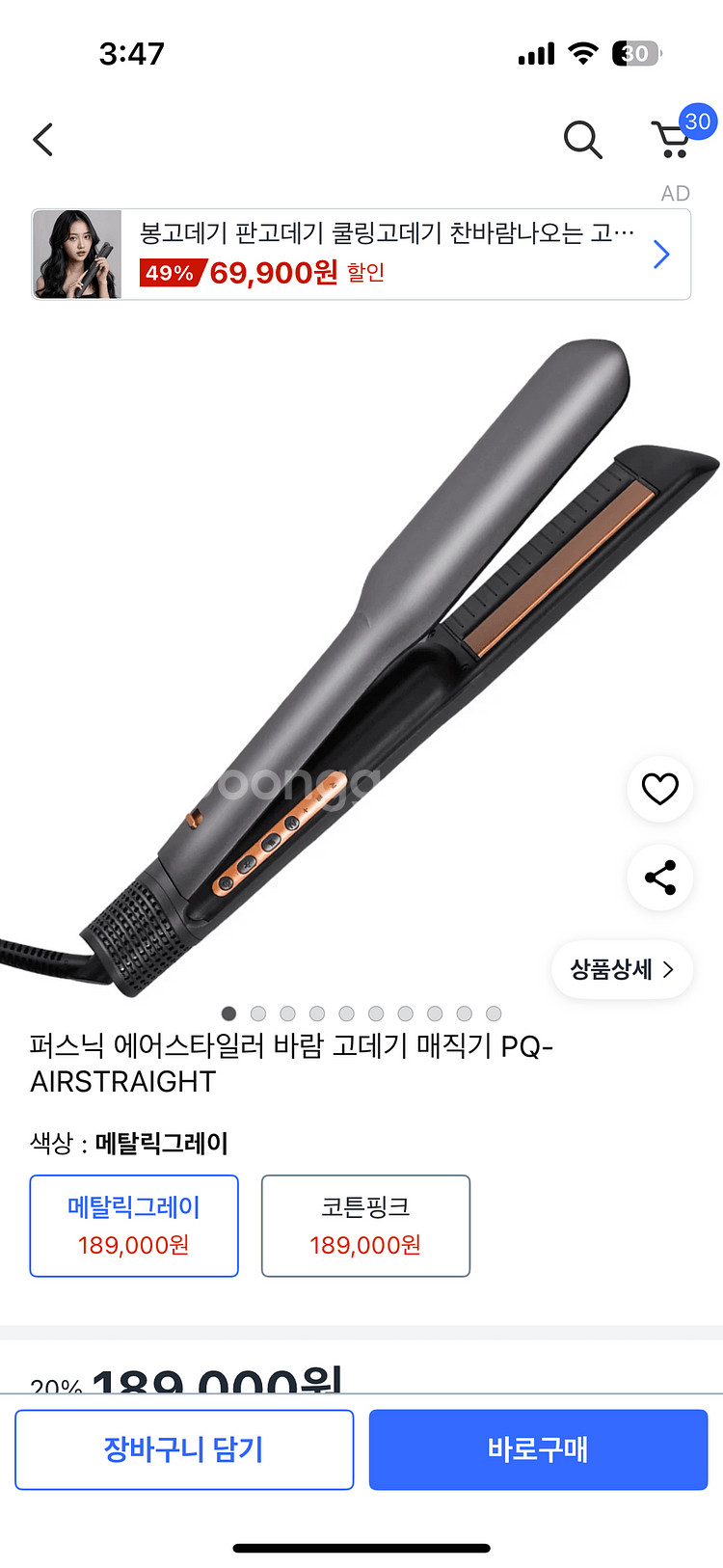The image size is (723, 1568).
Task: Share this product
Action: tap(659, 878)
